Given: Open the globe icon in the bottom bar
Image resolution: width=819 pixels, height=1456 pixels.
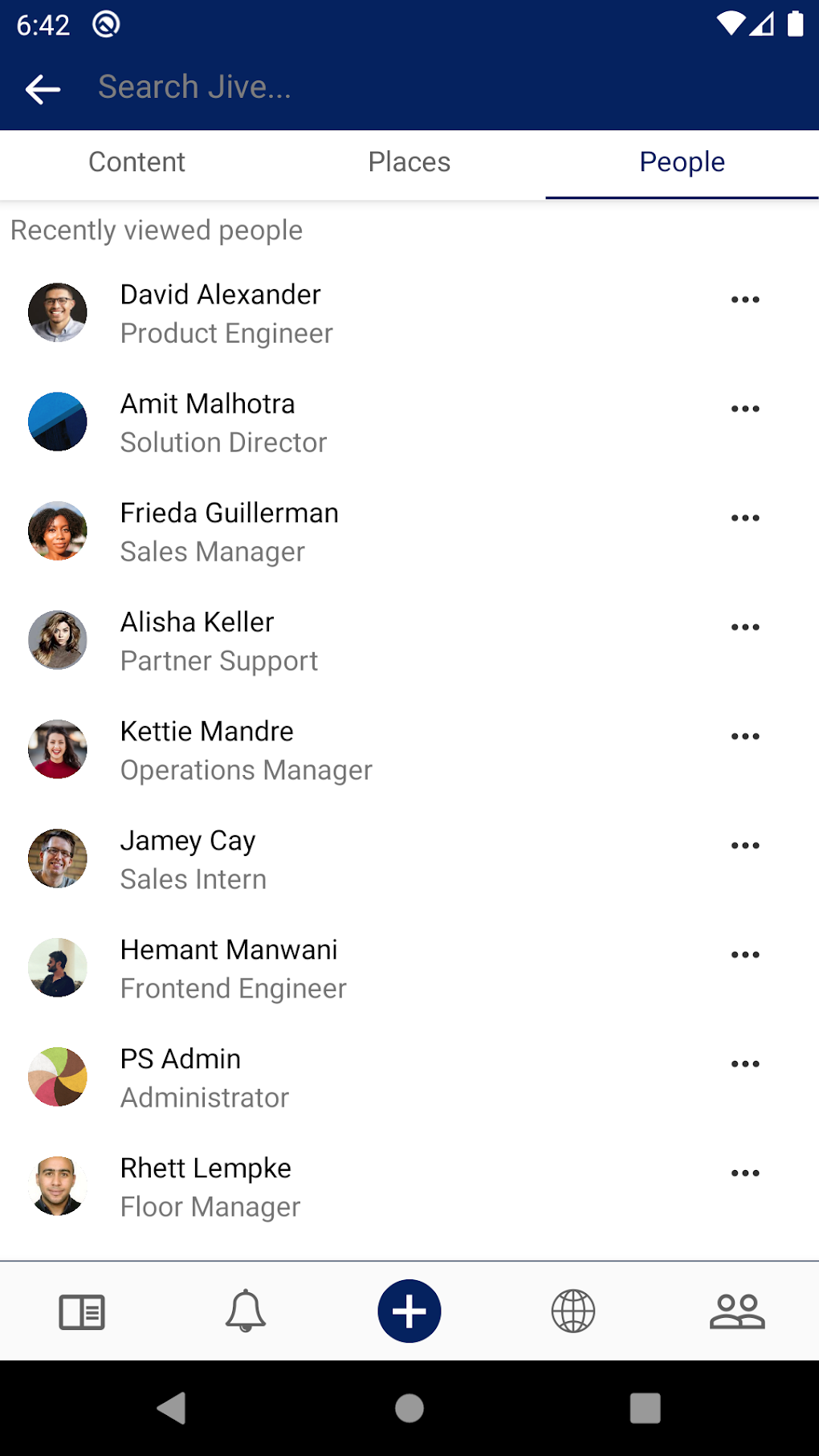Looking at the screenshot, I should pyautogui.click(x=573, y=1311).
